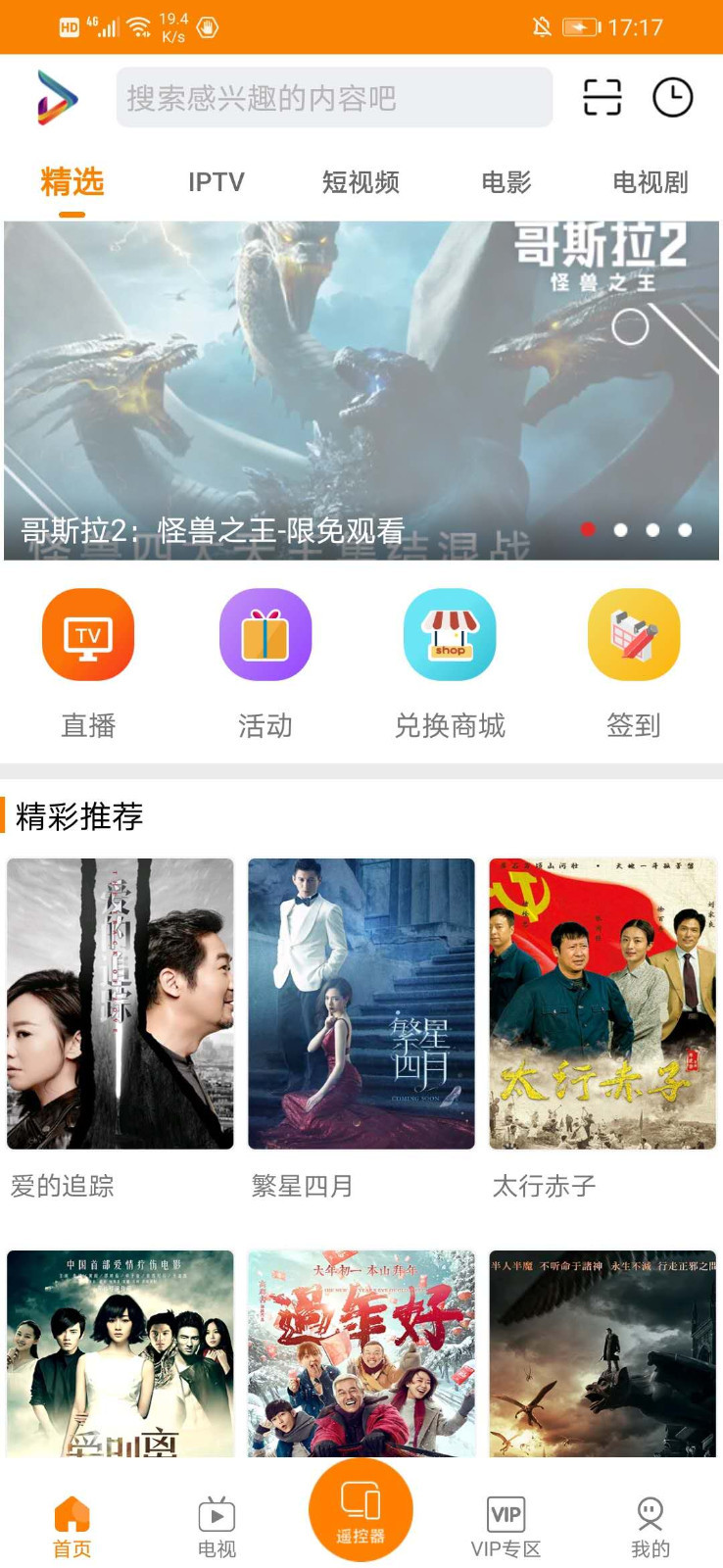Open the 兑换商城 exchange mall
723x1568 pixels.
(x=449, y=634)
